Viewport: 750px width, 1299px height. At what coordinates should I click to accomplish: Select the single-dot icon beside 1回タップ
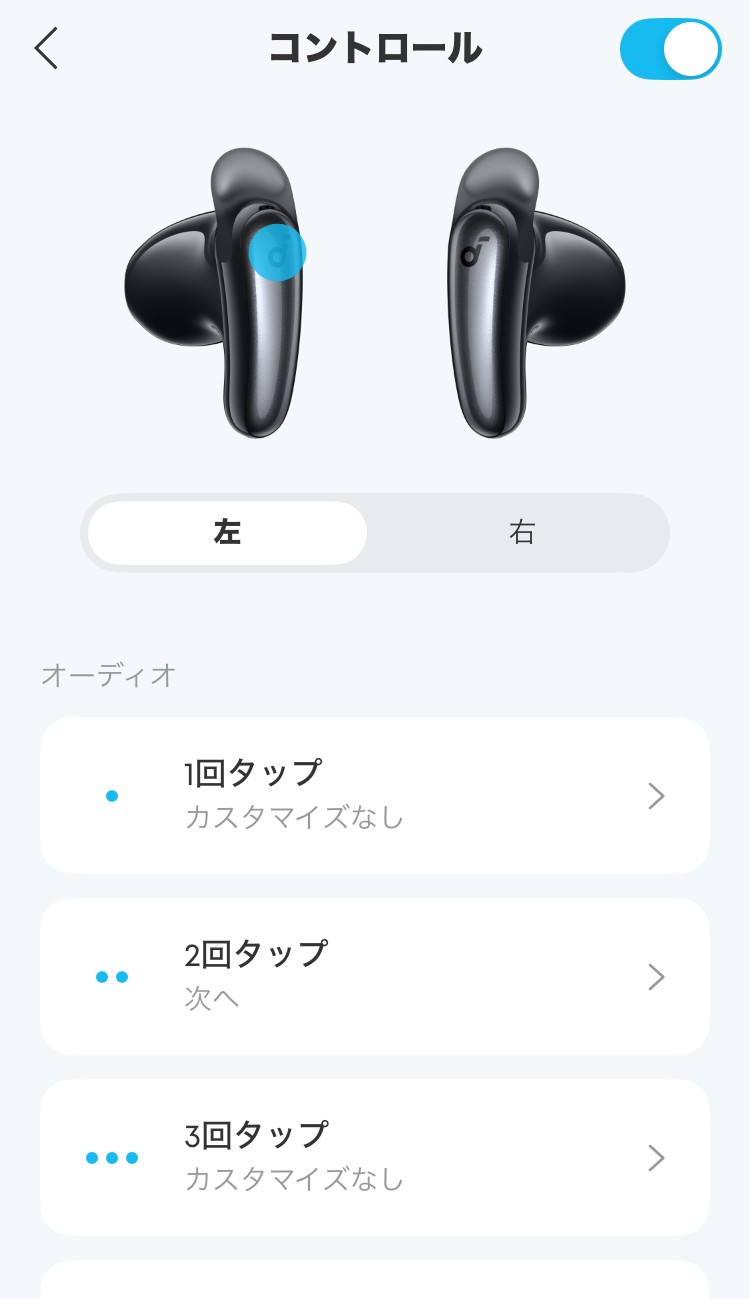coord(114,796)
